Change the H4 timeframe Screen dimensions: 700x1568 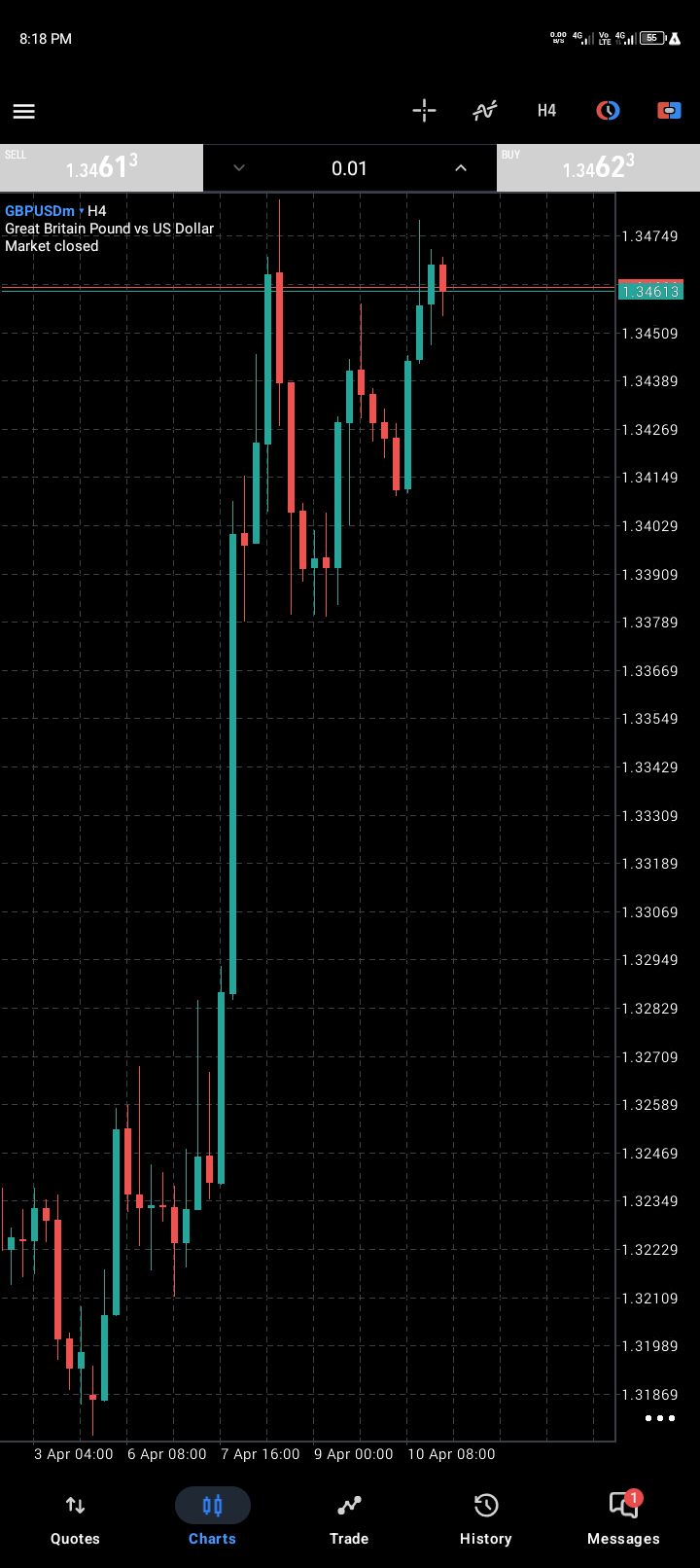546,110
